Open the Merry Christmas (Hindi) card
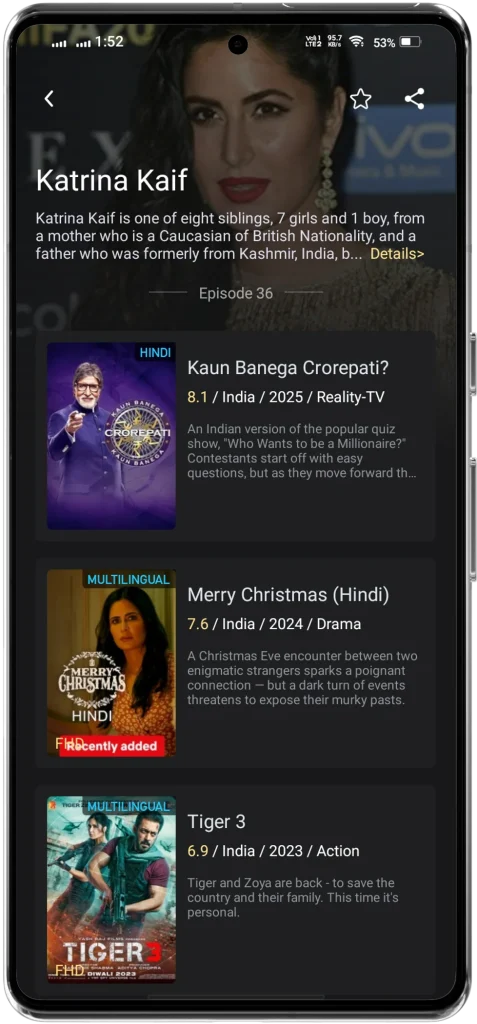This screenshot has height=1024, width=477. 235,663
